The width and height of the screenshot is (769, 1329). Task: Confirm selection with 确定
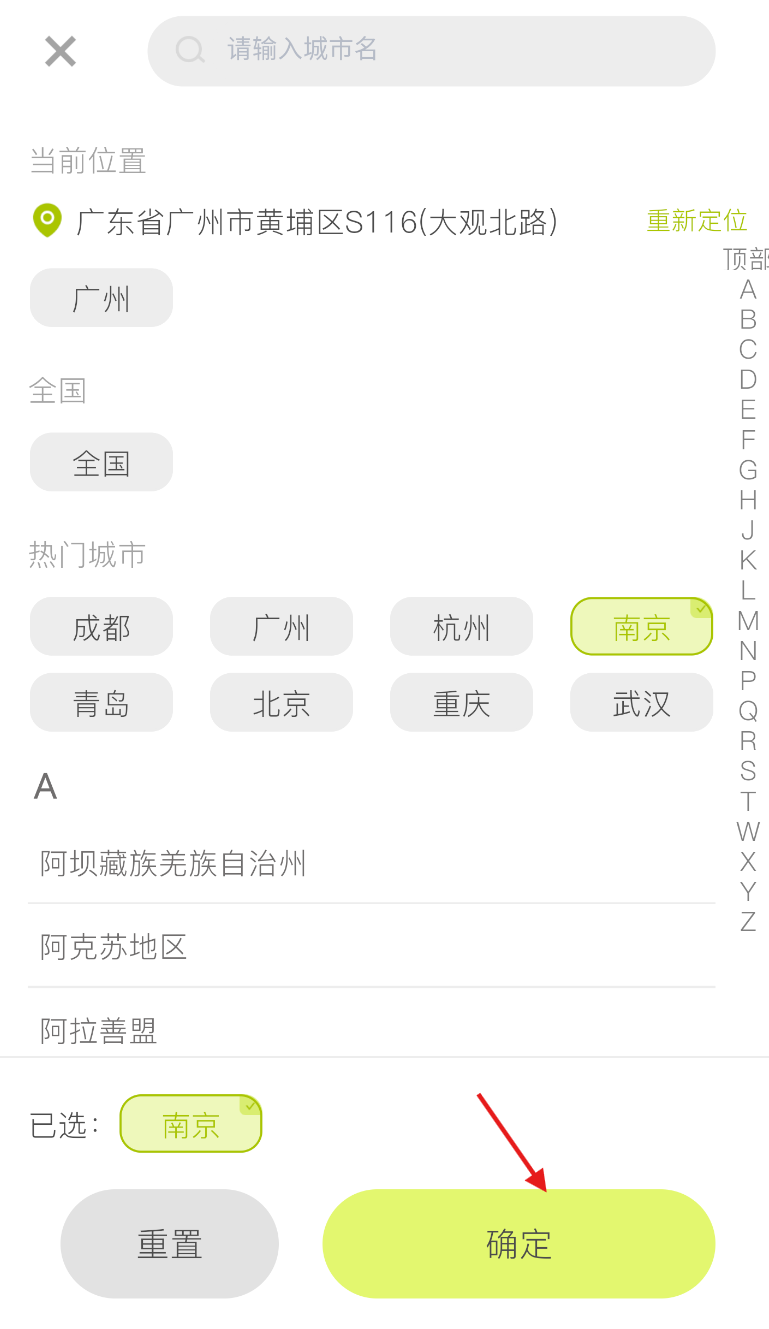pyautogui.click(x=518, y=1243)
